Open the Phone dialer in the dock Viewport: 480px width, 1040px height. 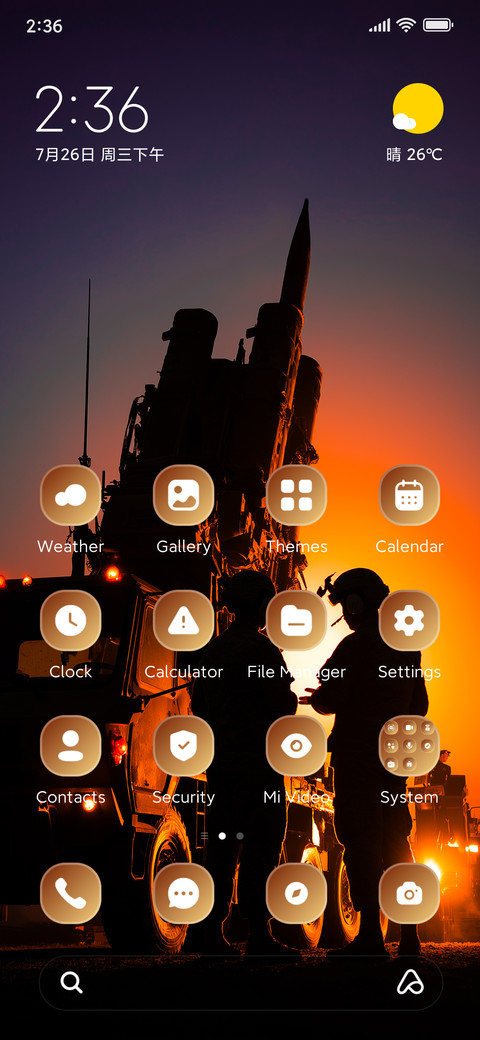pos(71,893)
